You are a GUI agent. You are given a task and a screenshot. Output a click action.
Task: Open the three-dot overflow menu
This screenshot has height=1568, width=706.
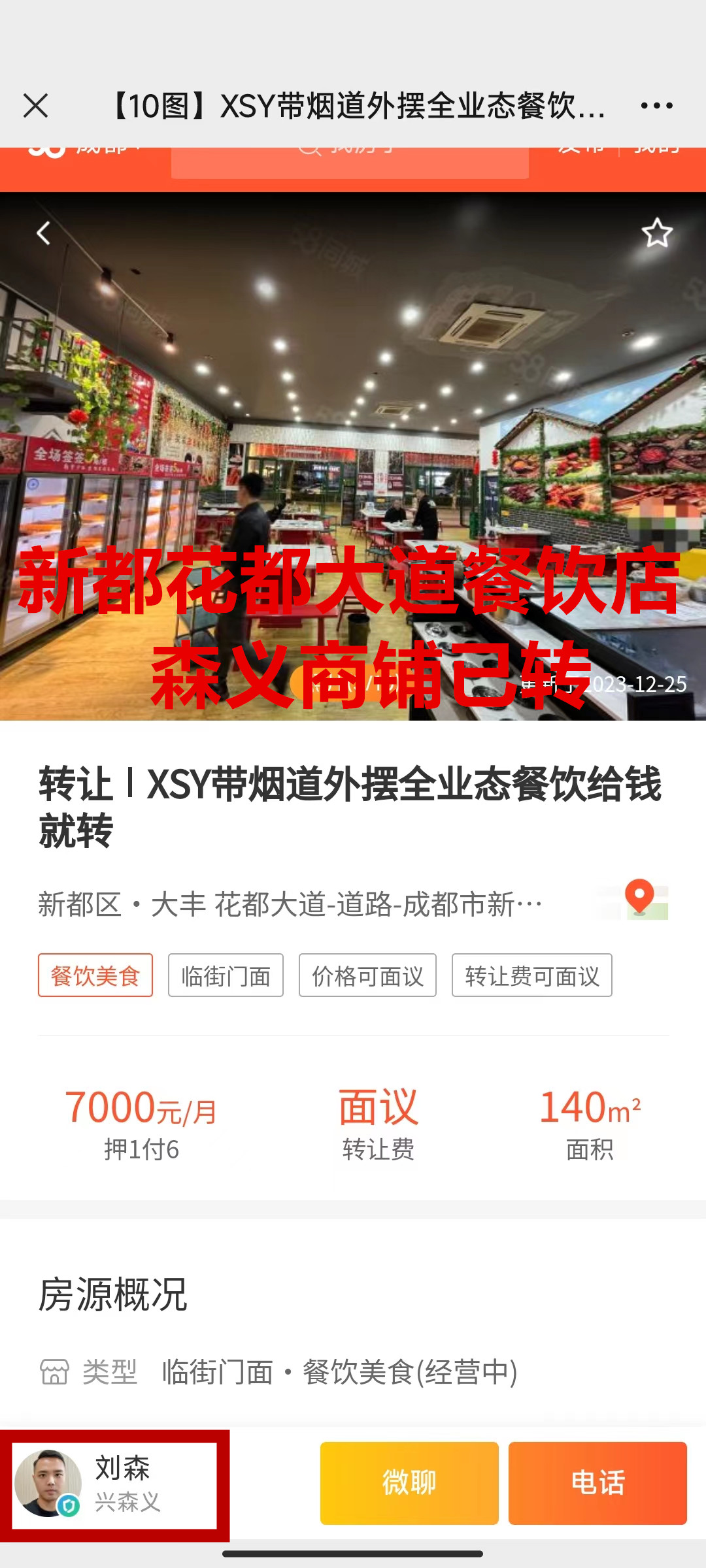point(656,105)
